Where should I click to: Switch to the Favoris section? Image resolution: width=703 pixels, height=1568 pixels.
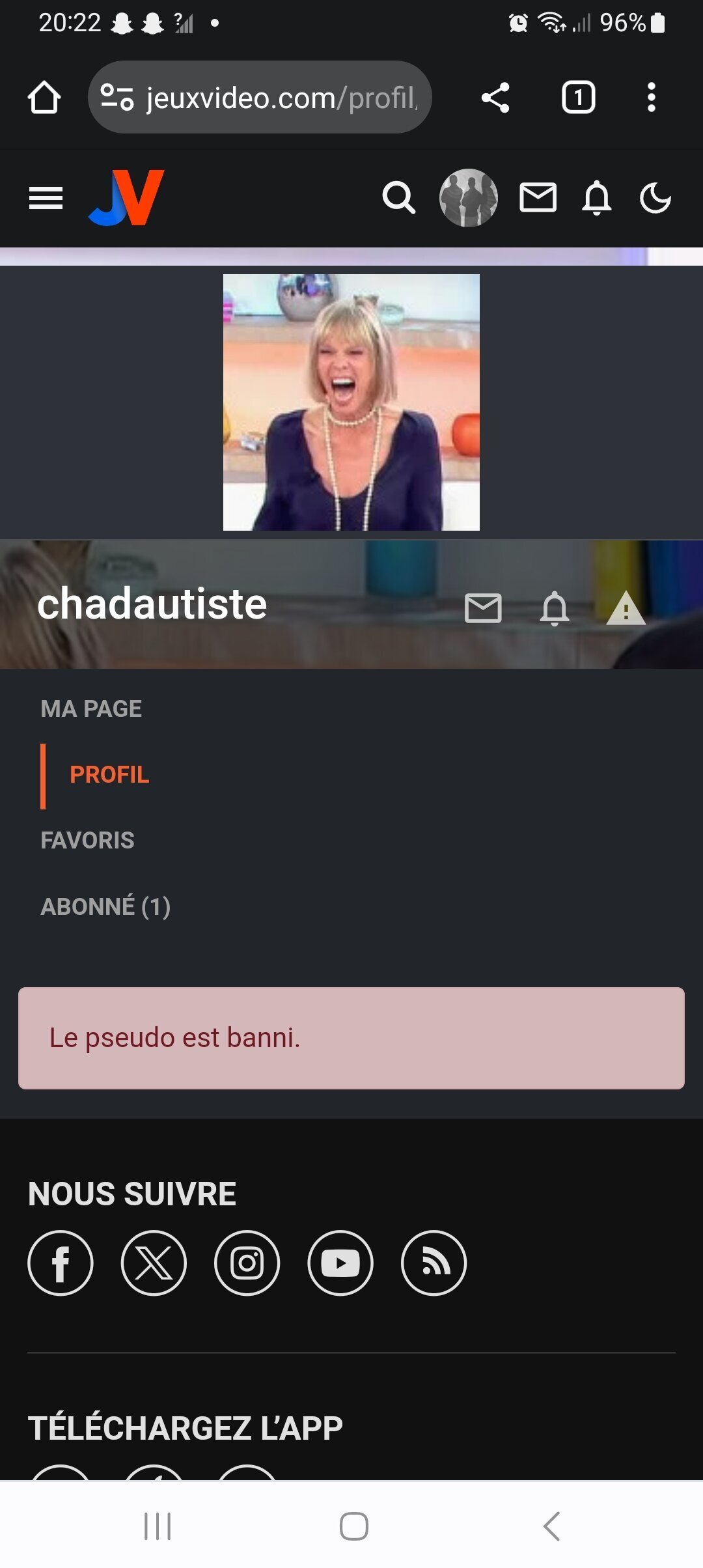tap(87, 840)
